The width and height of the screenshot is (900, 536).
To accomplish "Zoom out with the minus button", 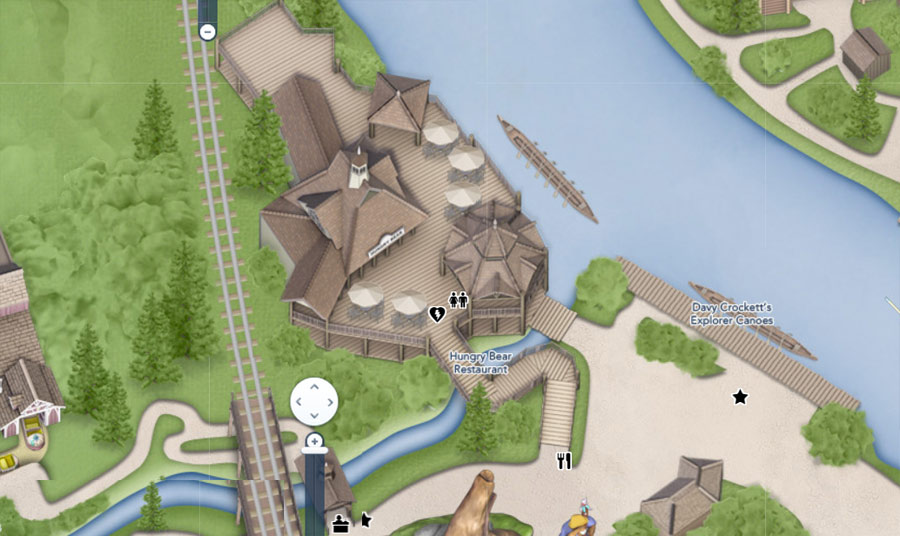I will 207,32.
